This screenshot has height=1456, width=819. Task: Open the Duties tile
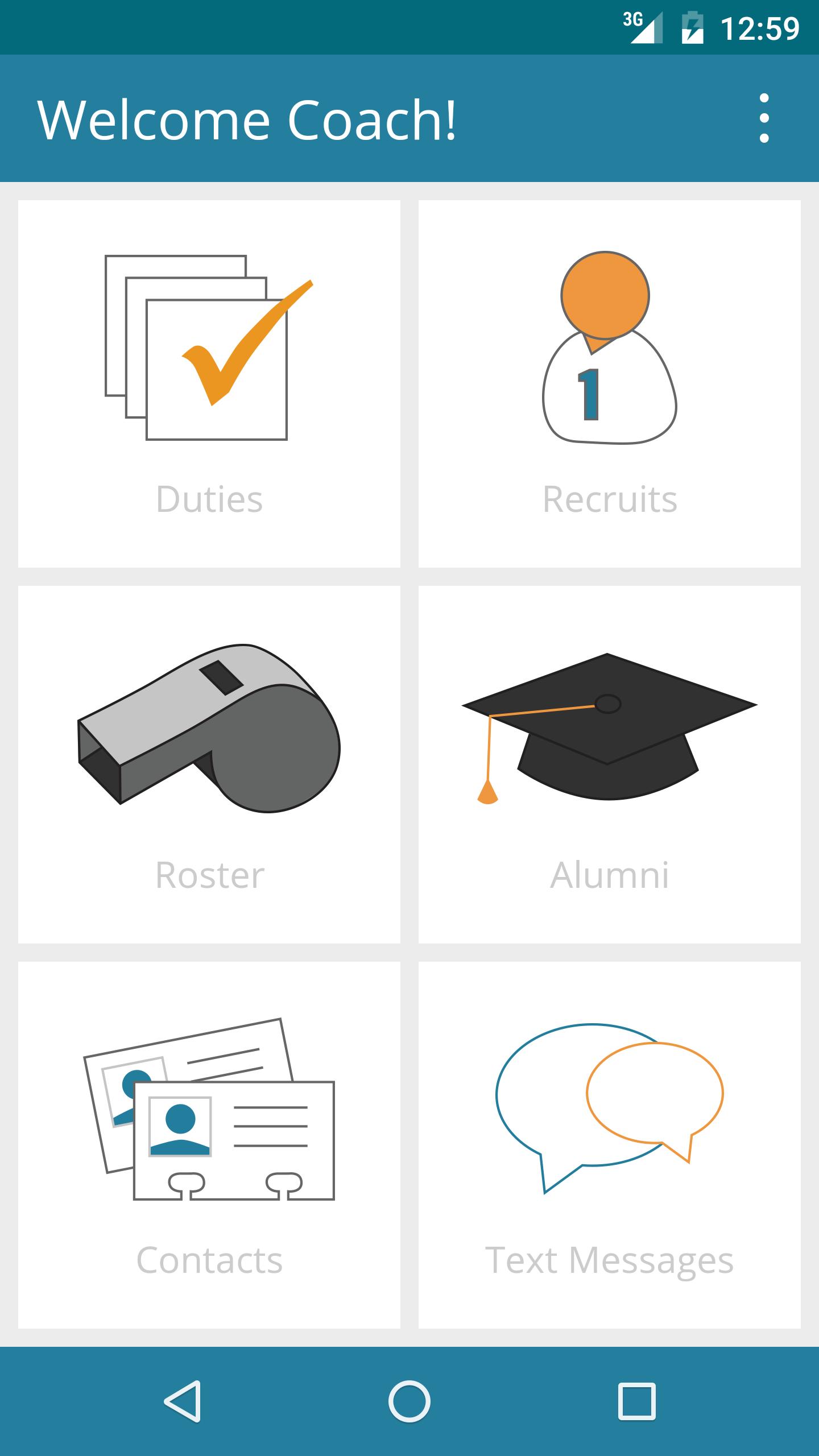pos(209,383)
